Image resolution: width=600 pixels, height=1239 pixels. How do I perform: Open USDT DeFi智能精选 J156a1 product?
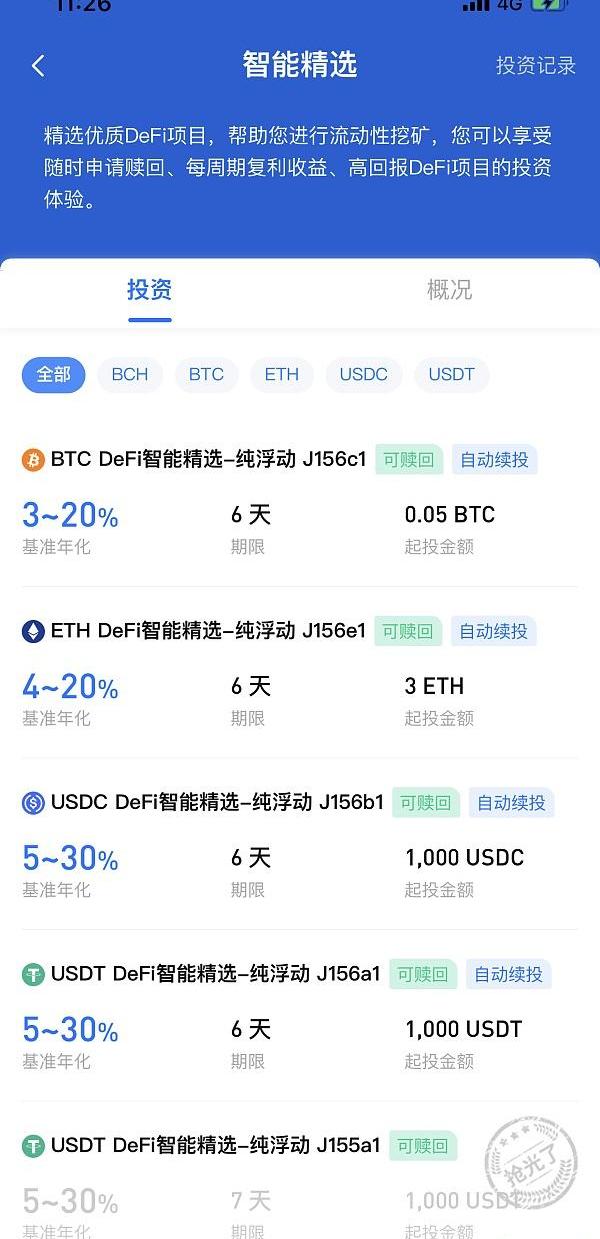point(300,1016)
